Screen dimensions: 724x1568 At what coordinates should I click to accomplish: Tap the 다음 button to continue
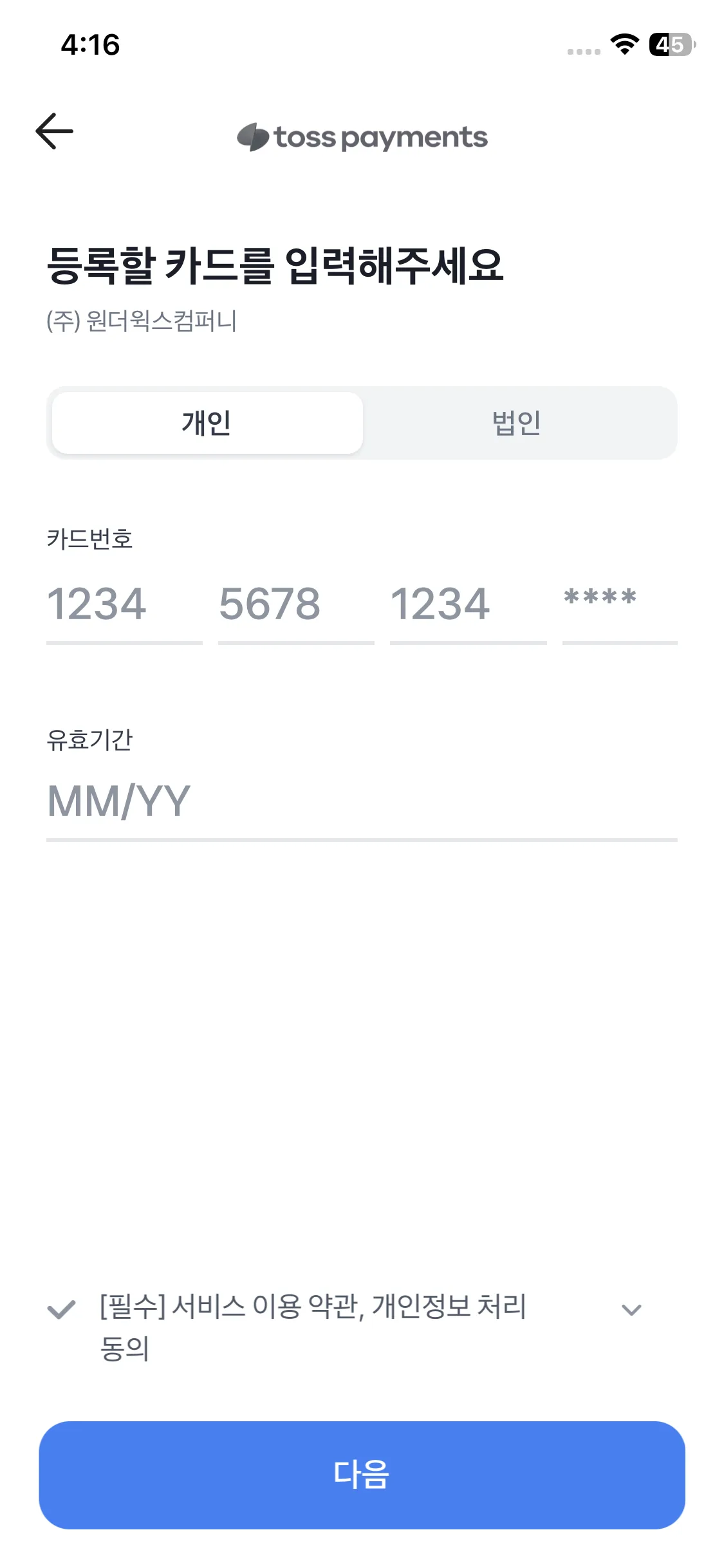coord(362,1474)
